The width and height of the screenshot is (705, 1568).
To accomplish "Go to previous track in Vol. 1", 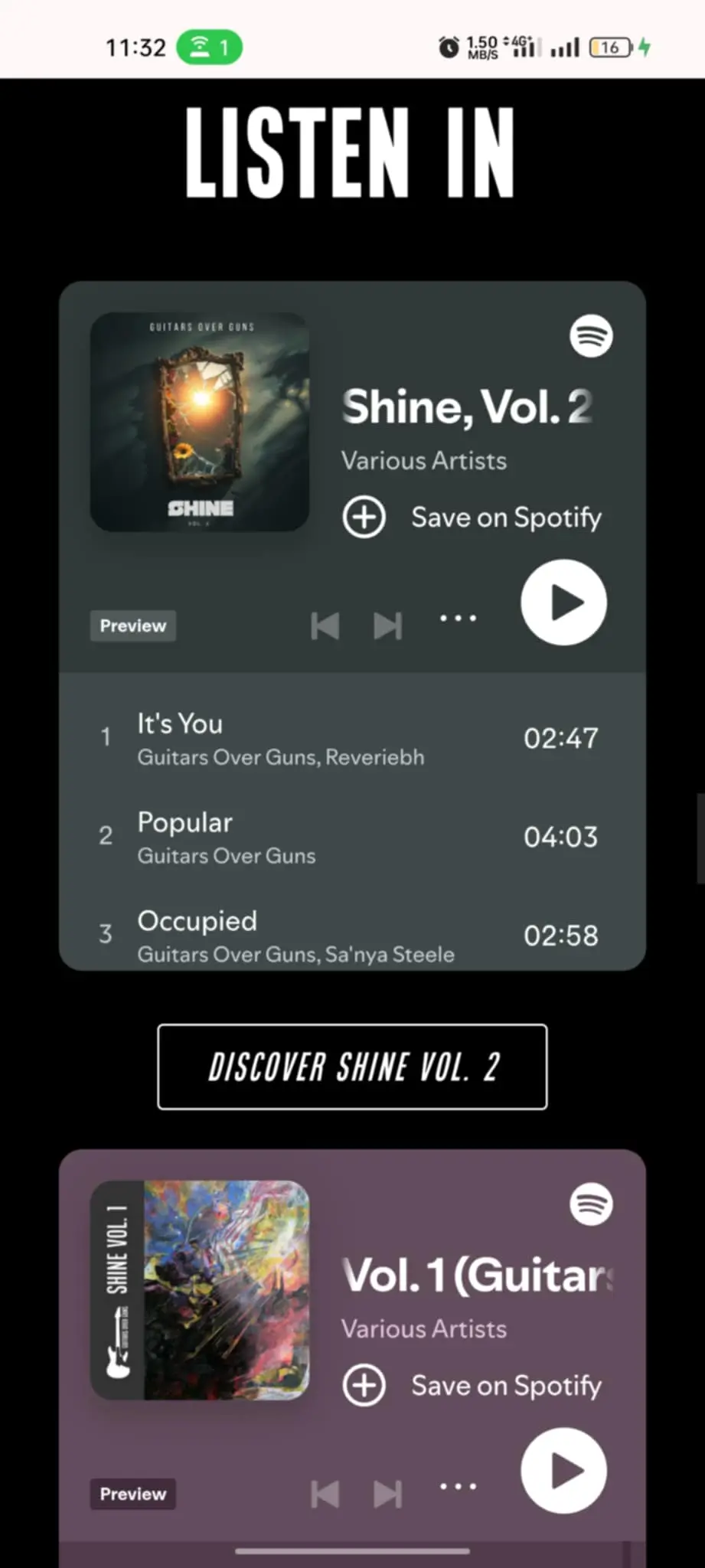I will [325, 1493].
